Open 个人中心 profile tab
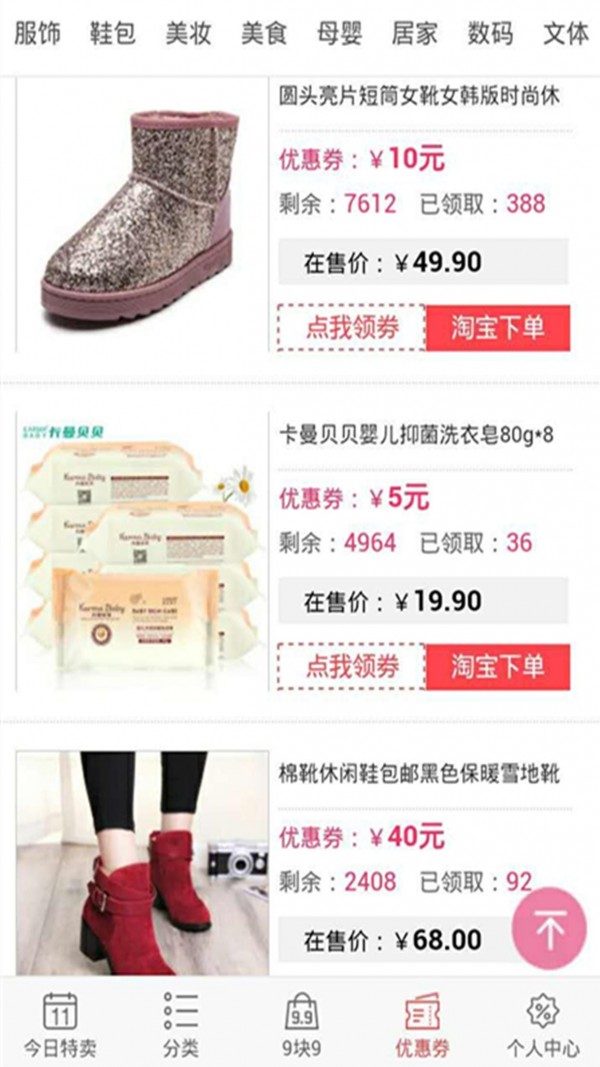This screenshot has height=1067, width=600. pos(543,1023)
